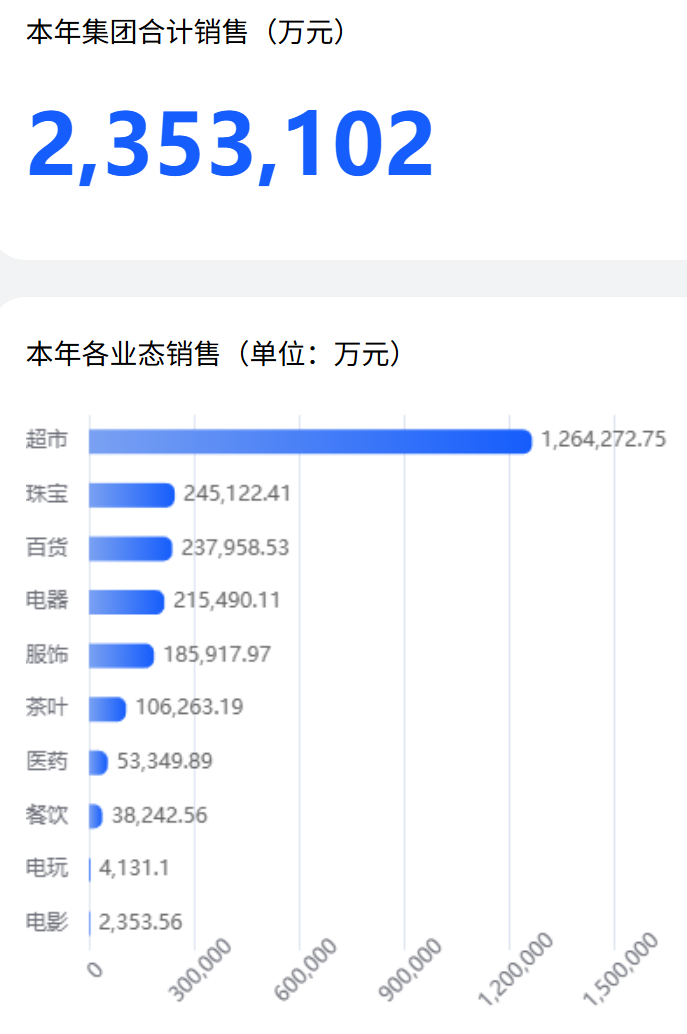Tap the 电器 bar in the chart
687x1034 pixels.
[x=126, y=602]
